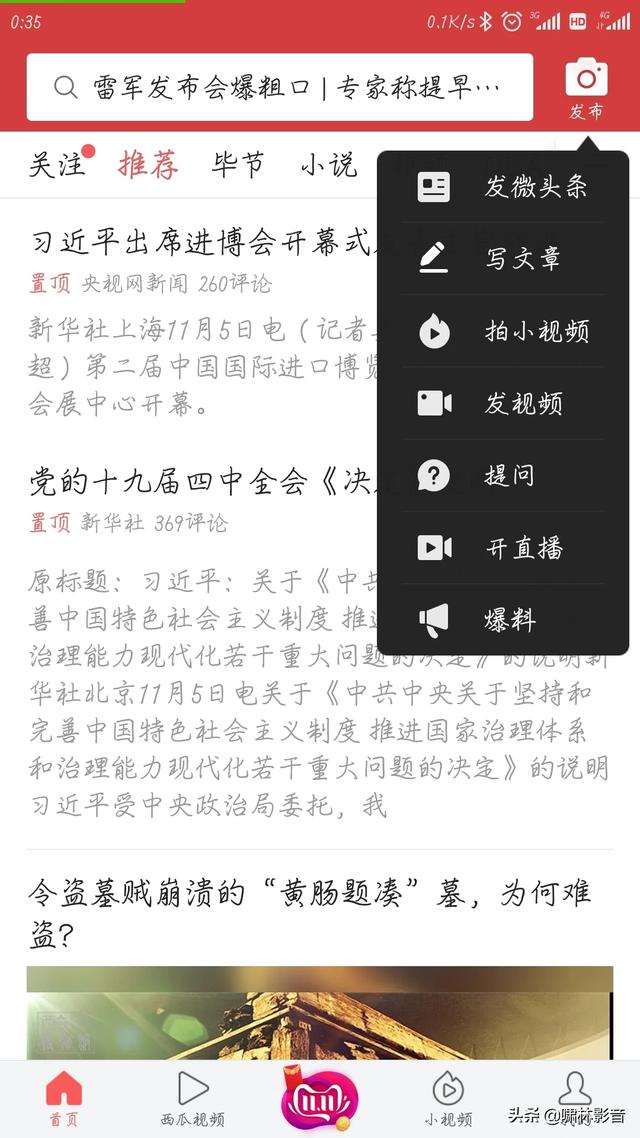Tap the 发布 camera icon
Screen dimensions: 640x1138
click(586, 86)
